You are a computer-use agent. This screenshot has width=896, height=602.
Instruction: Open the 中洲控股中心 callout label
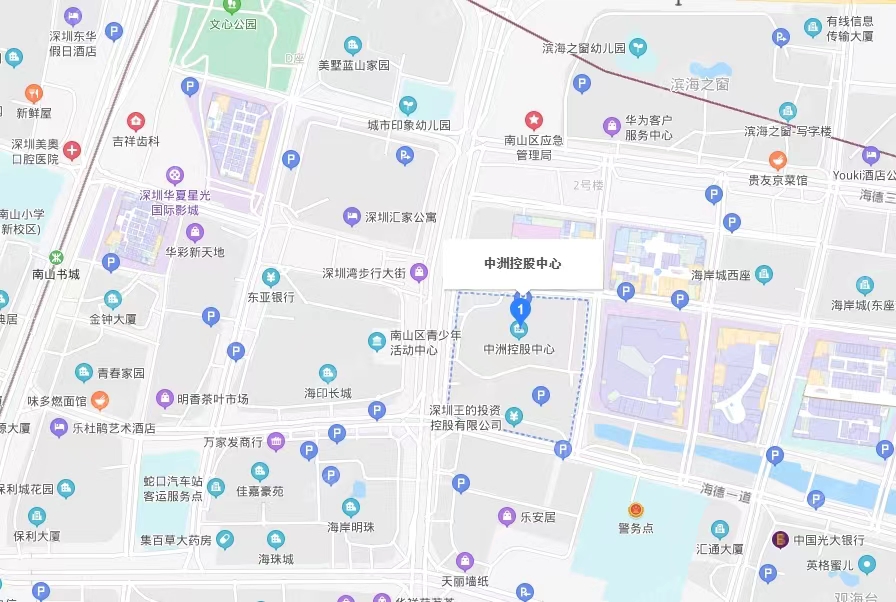(x=523, y=265)
